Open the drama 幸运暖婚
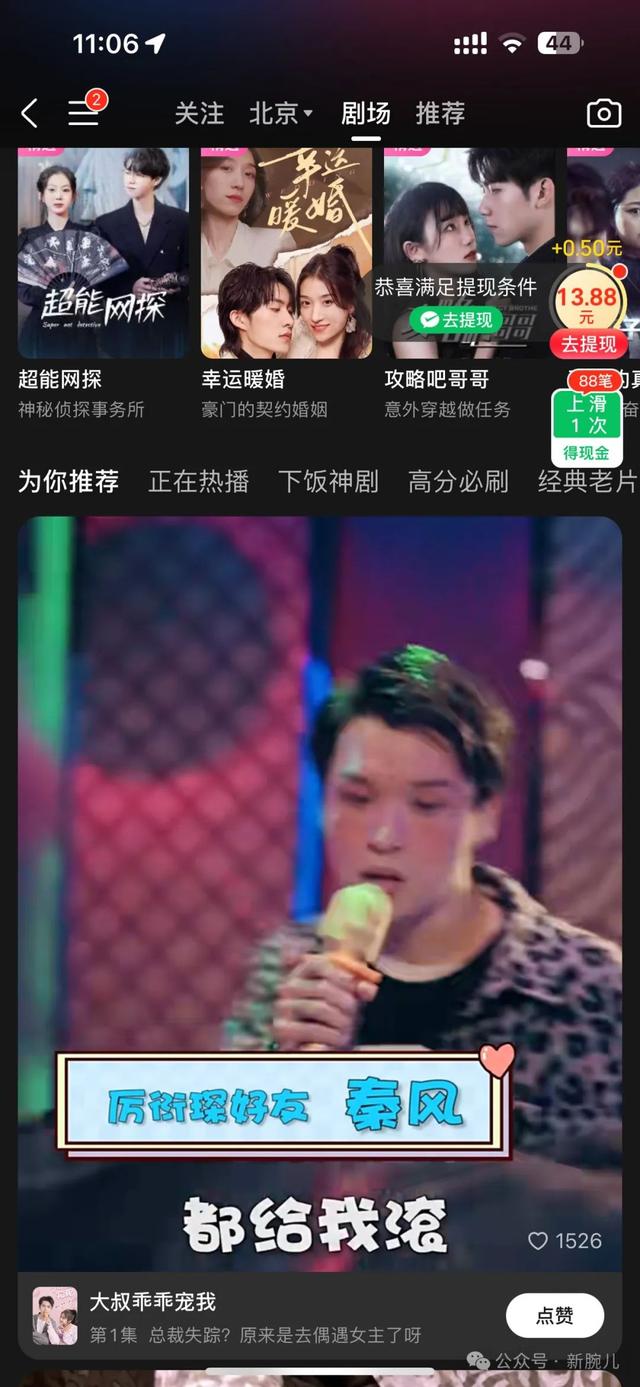640x1387 pixels. tap(286, 255)
